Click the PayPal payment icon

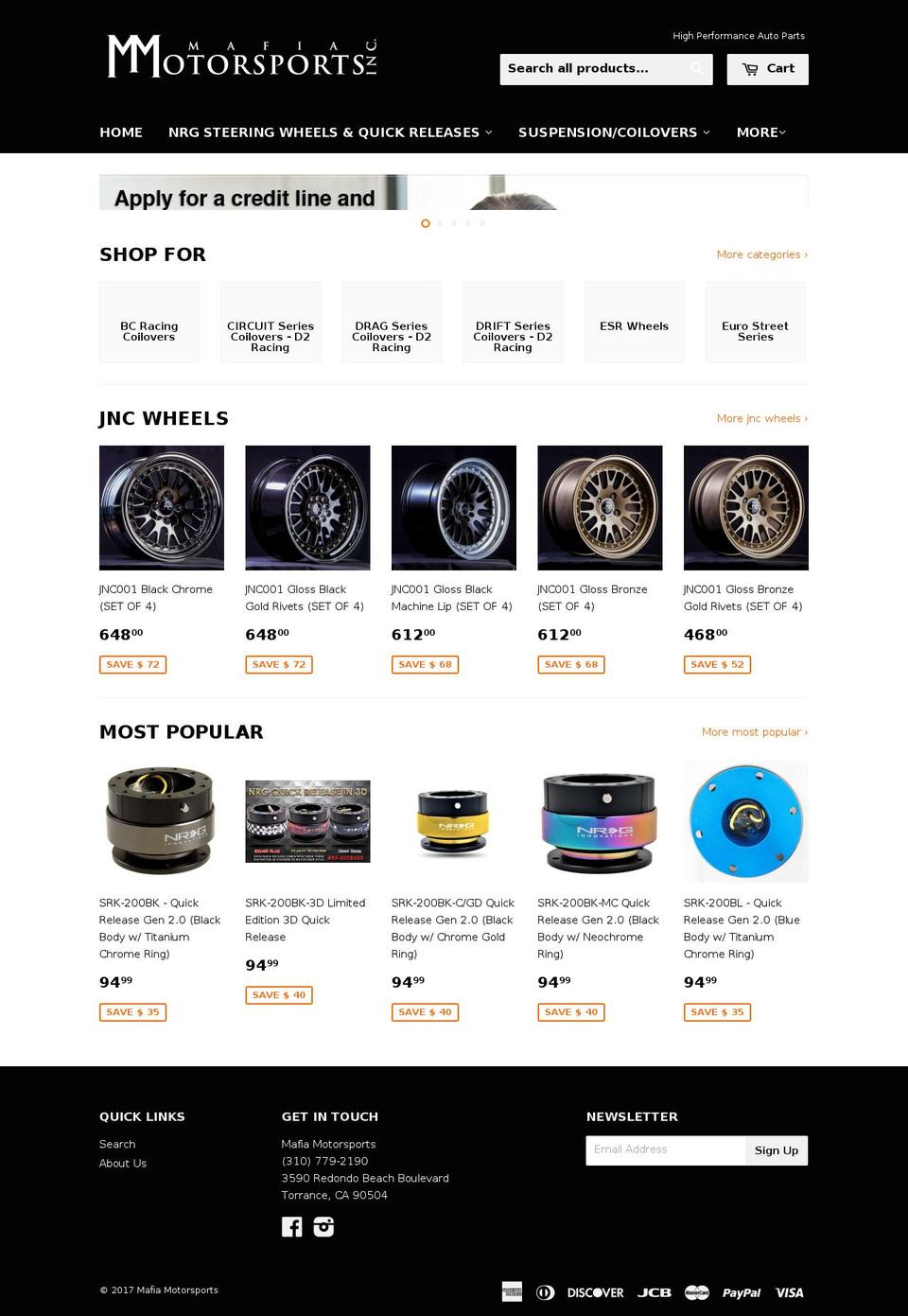[741, 1292]
